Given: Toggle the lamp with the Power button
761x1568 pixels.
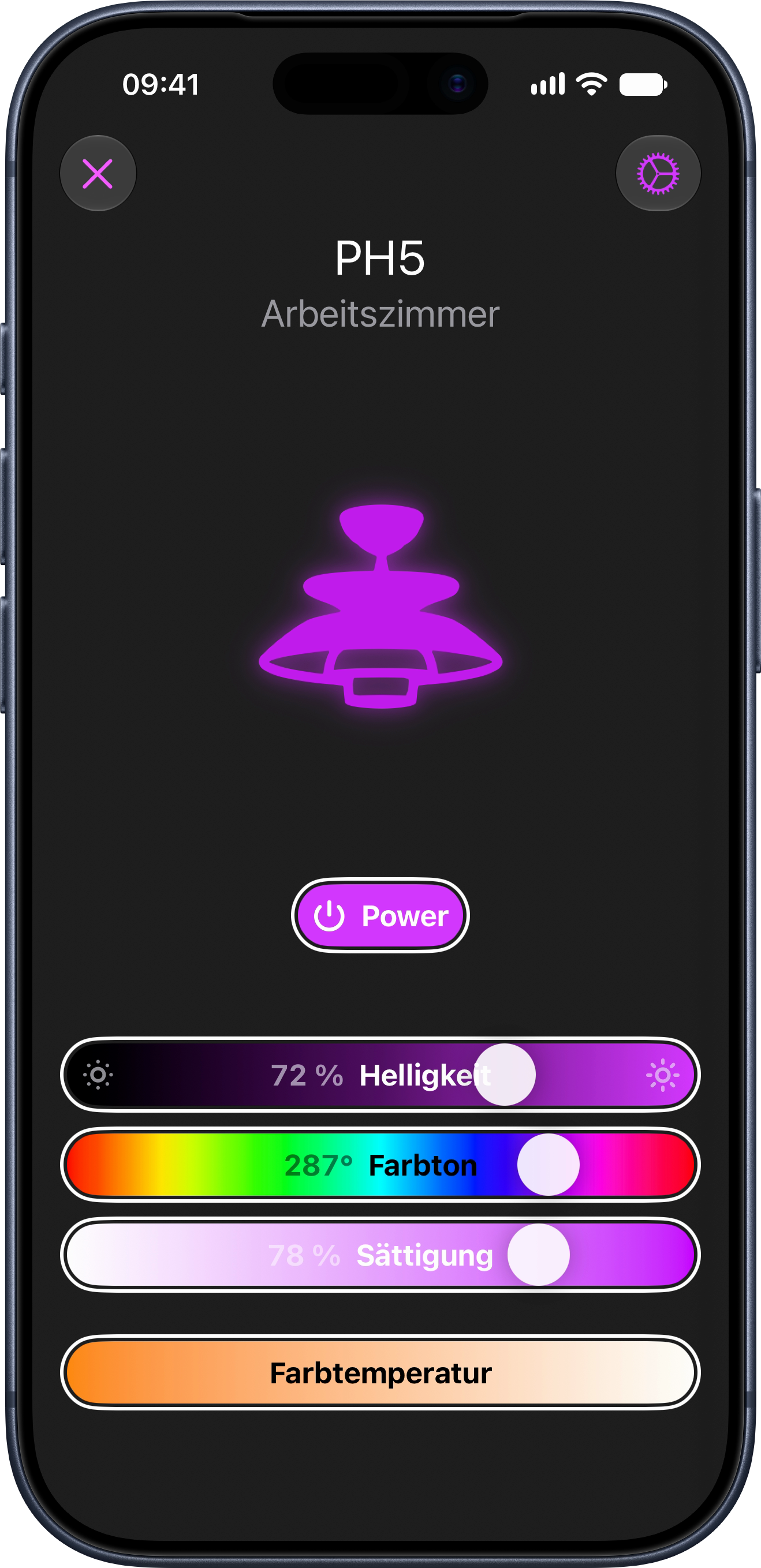Looking at the screenshot, I should point(380,915).
